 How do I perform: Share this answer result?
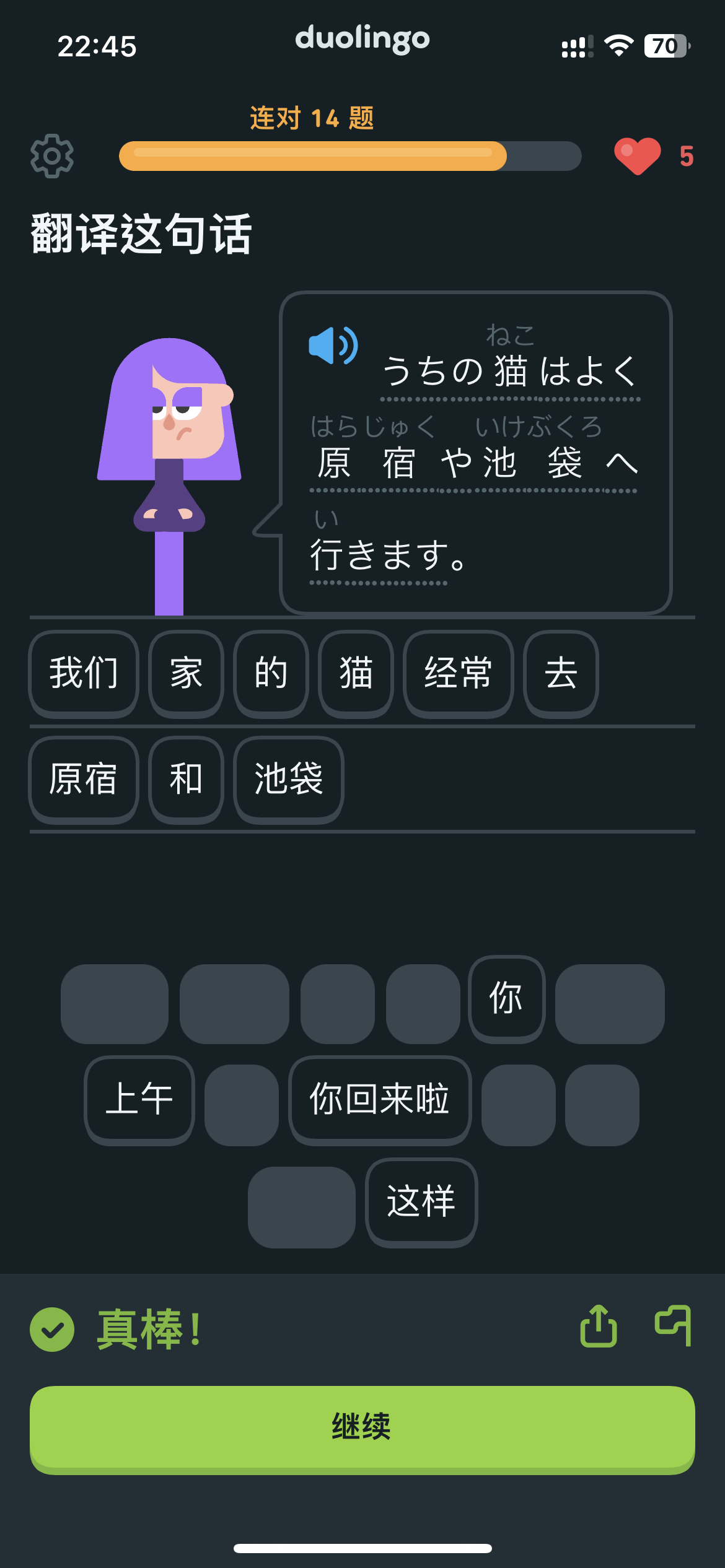click(599, 1326)
